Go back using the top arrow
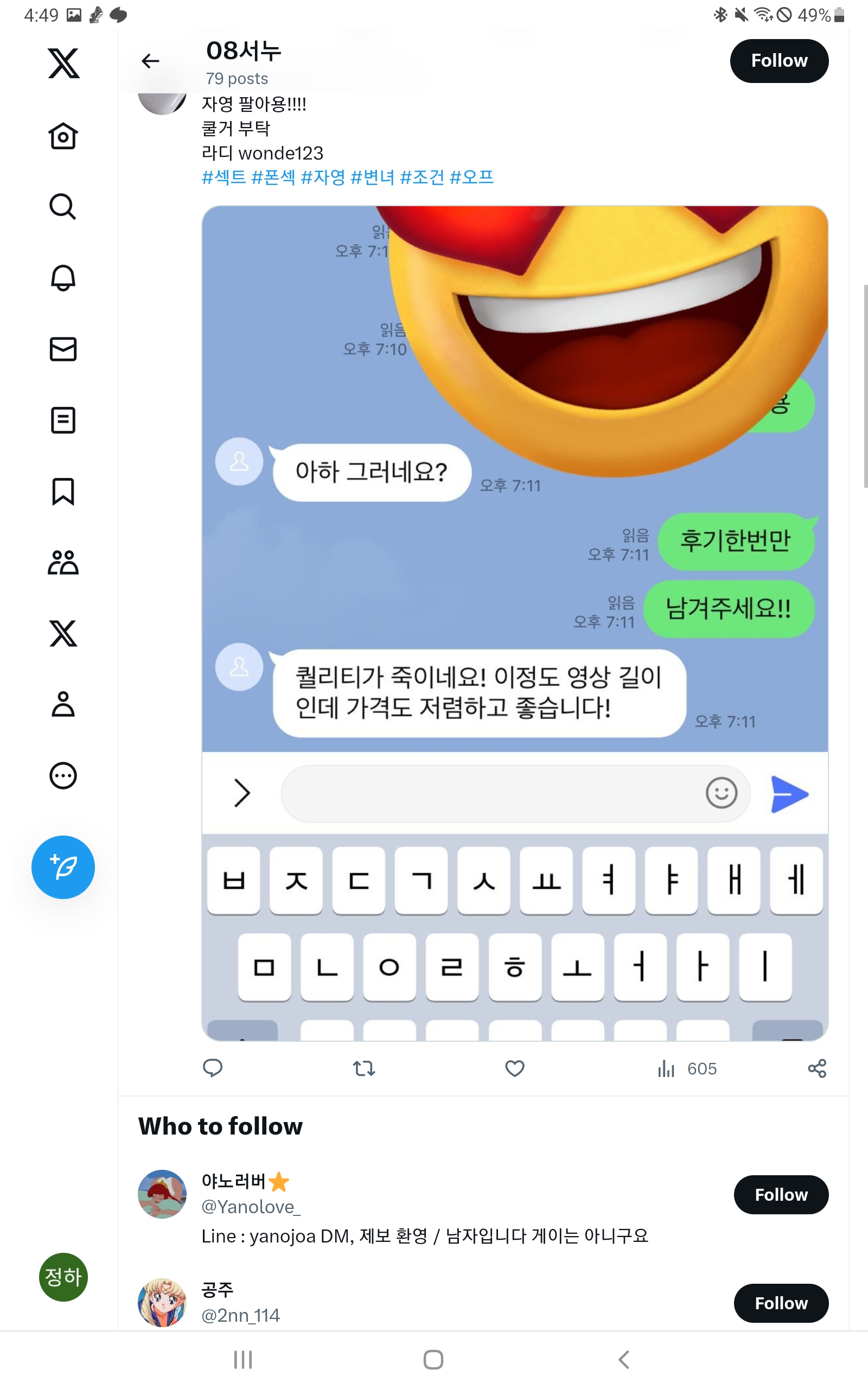 150,61
